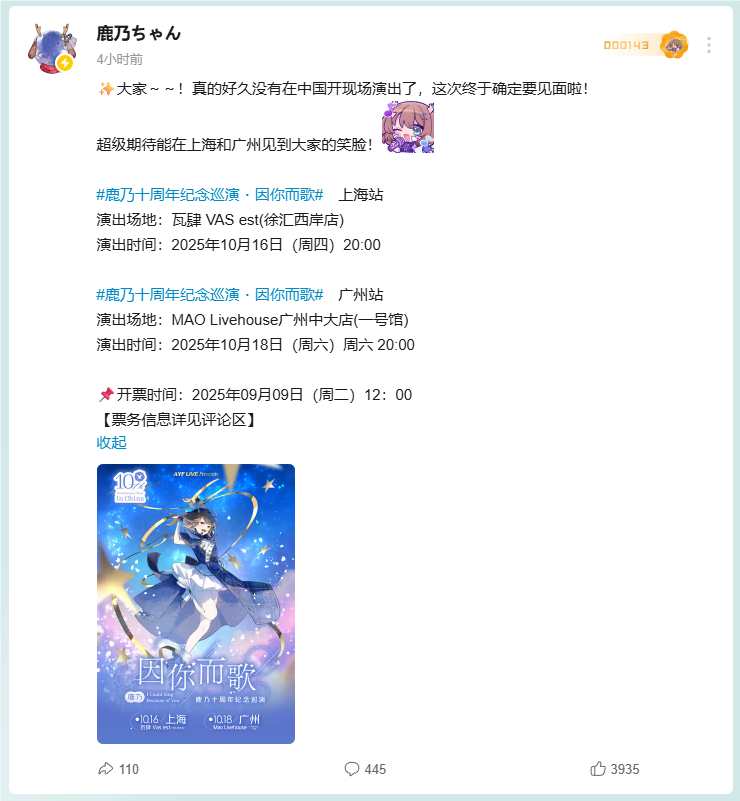Open the hashtag link before 广州站

tap(210, 295)
